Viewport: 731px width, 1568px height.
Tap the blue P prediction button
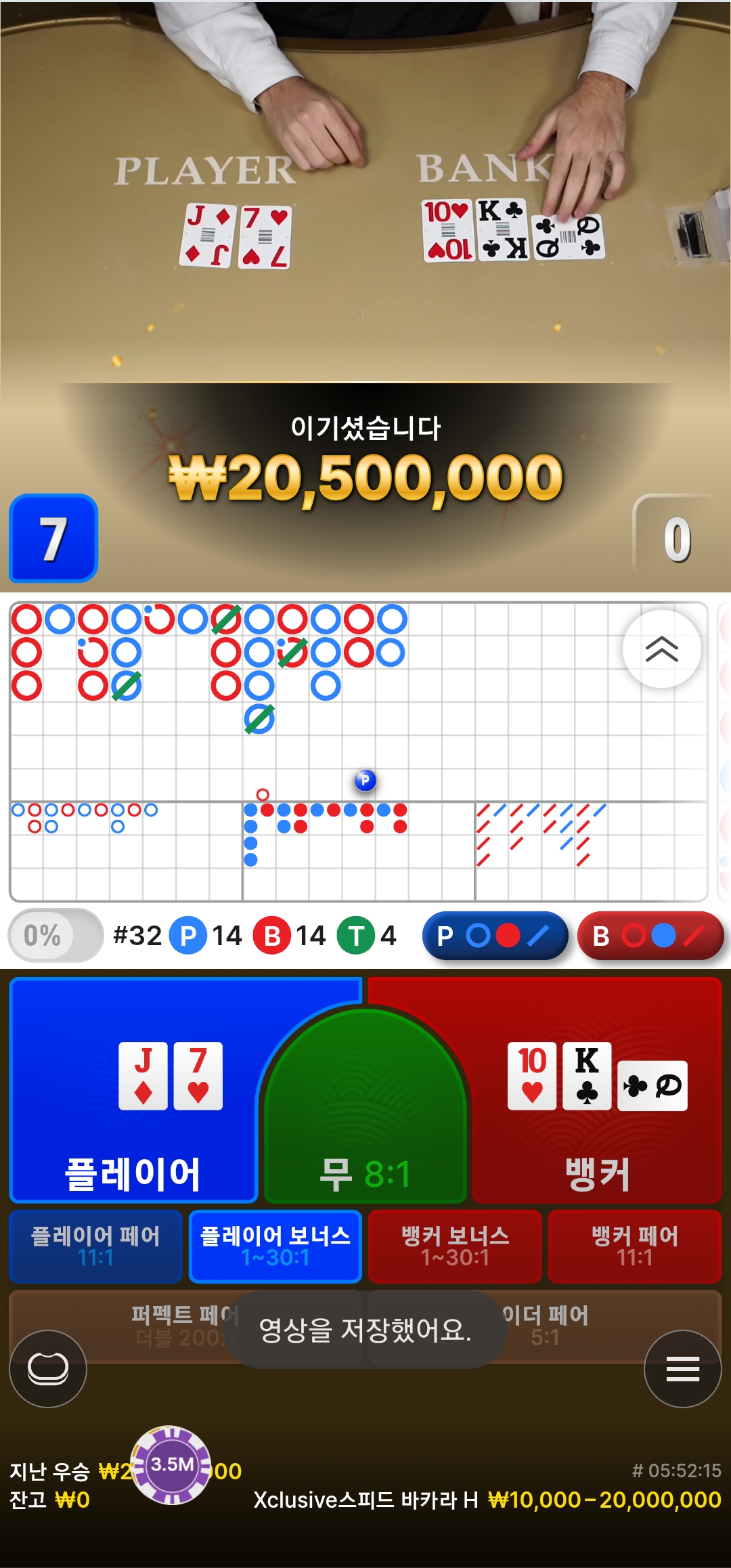coord(495,936)
